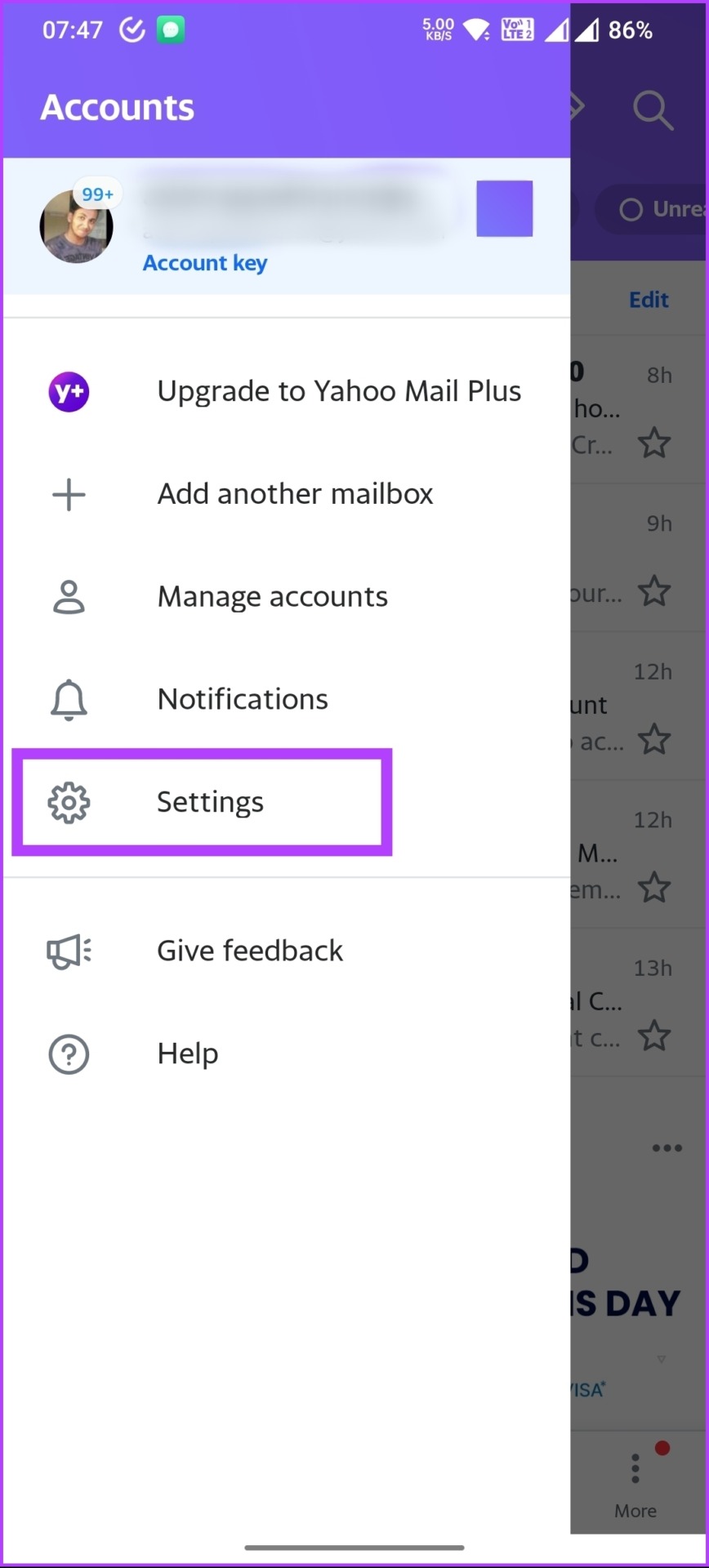The width and height of the screenshot is (709, 1568).
Task: Open the Notifications option
Action: (x=286, y=699)
